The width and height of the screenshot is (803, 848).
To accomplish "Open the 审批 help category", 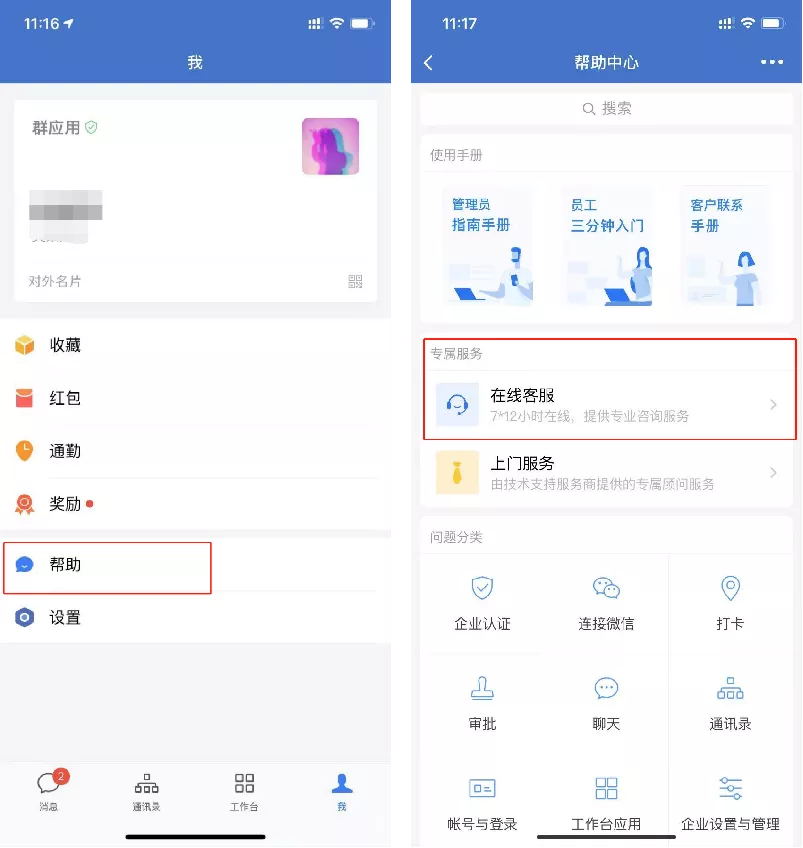I will [x=482, y=704].
